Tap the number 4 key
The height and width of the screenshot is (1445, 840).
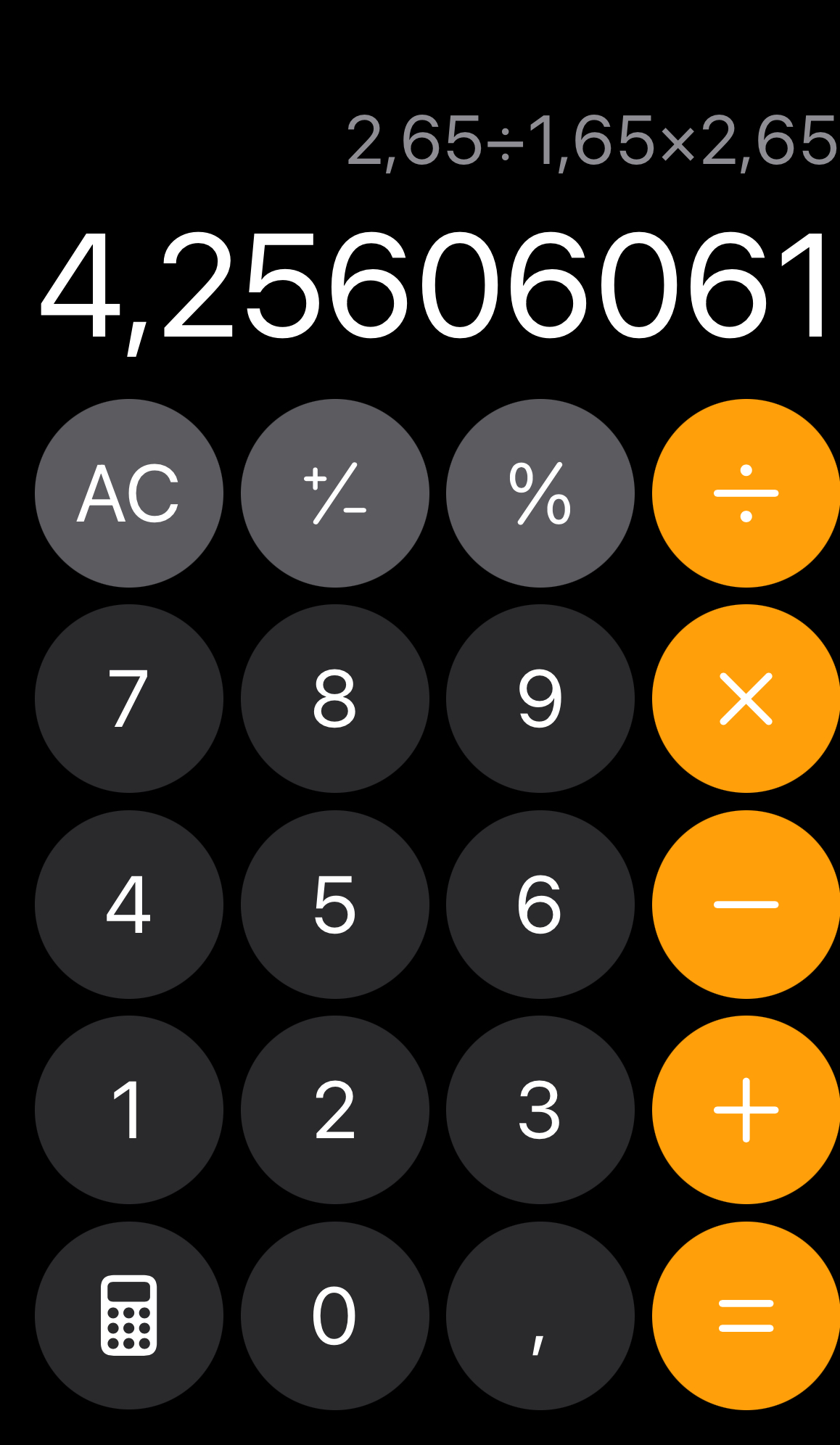coord(129,905)
